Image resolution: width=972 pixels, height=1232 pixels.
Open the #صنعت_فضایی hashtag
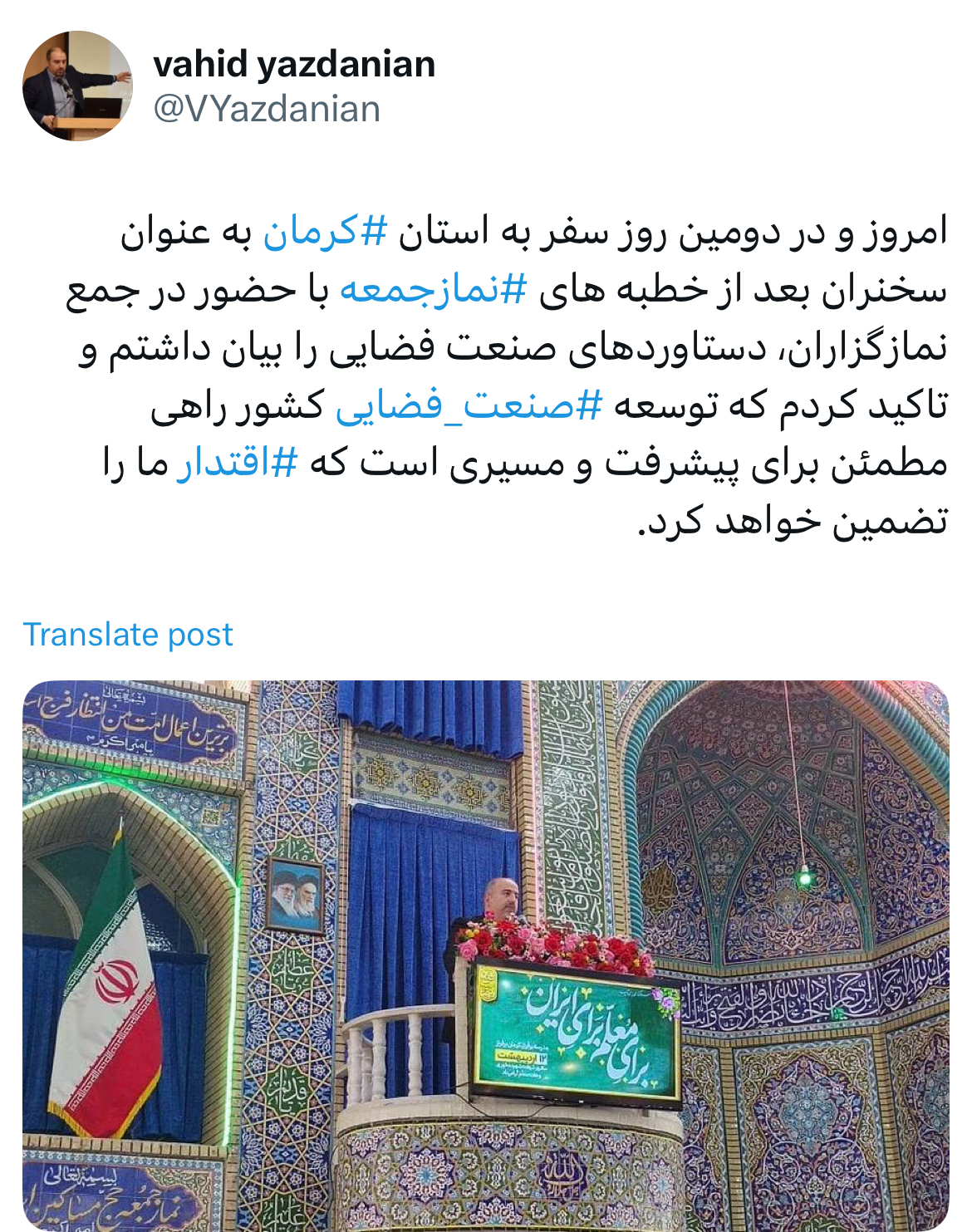469,406
